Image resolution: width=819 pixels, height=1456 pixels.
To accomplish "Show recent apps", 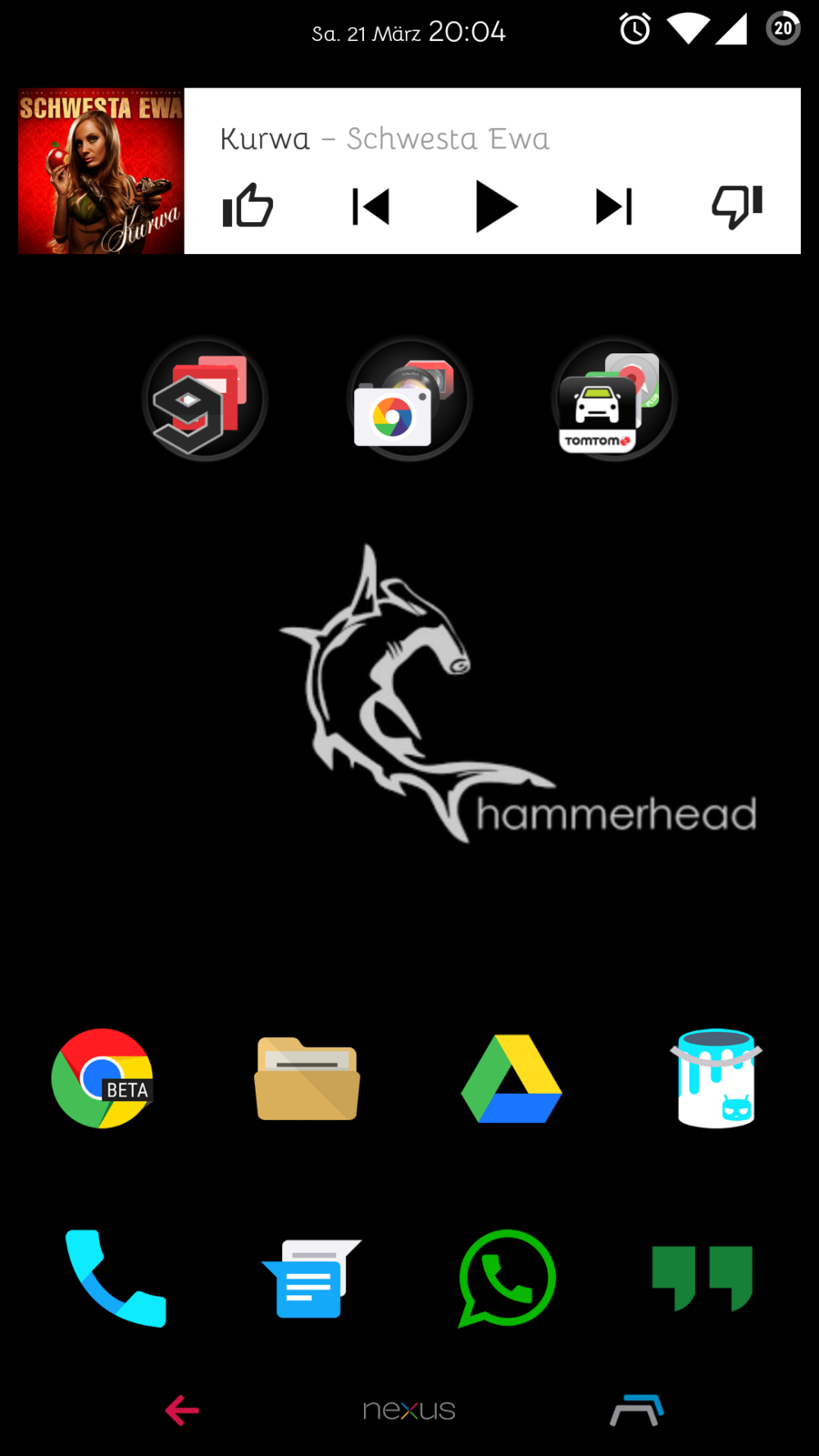I will [x=637, y=1410].
